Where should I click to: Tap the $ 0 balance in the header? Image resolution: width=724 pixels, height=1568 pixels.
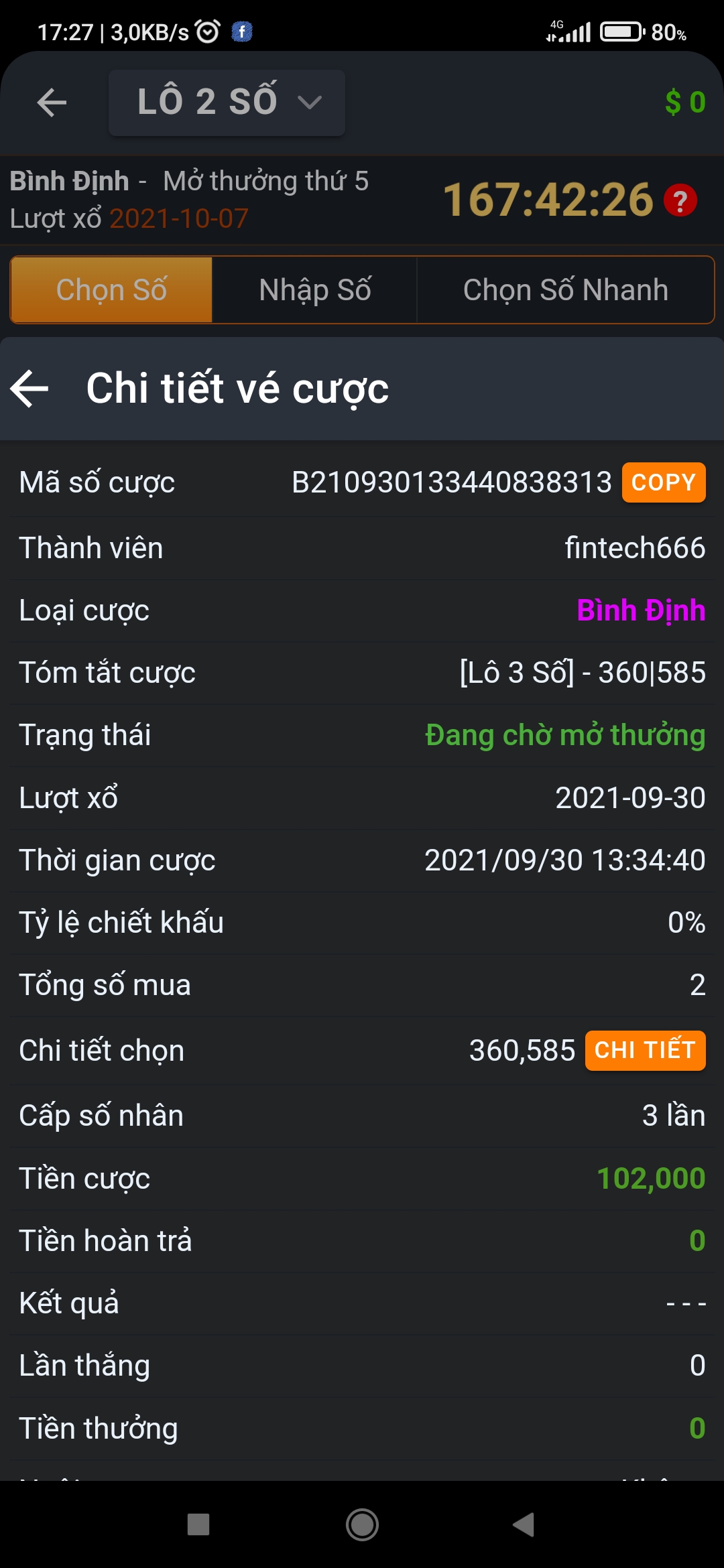685,103
